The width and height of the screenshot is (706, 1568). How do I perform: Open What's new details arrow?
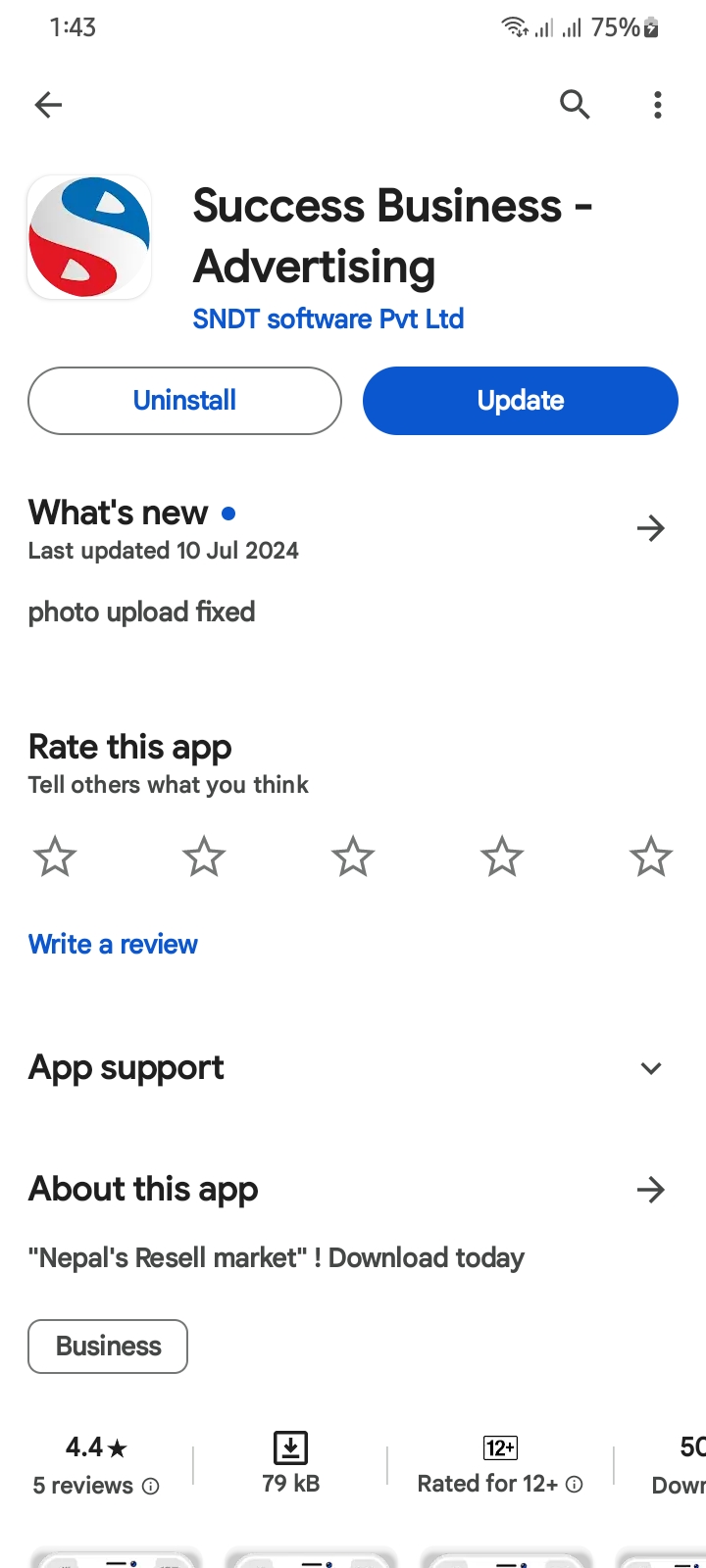pos(650,529)
